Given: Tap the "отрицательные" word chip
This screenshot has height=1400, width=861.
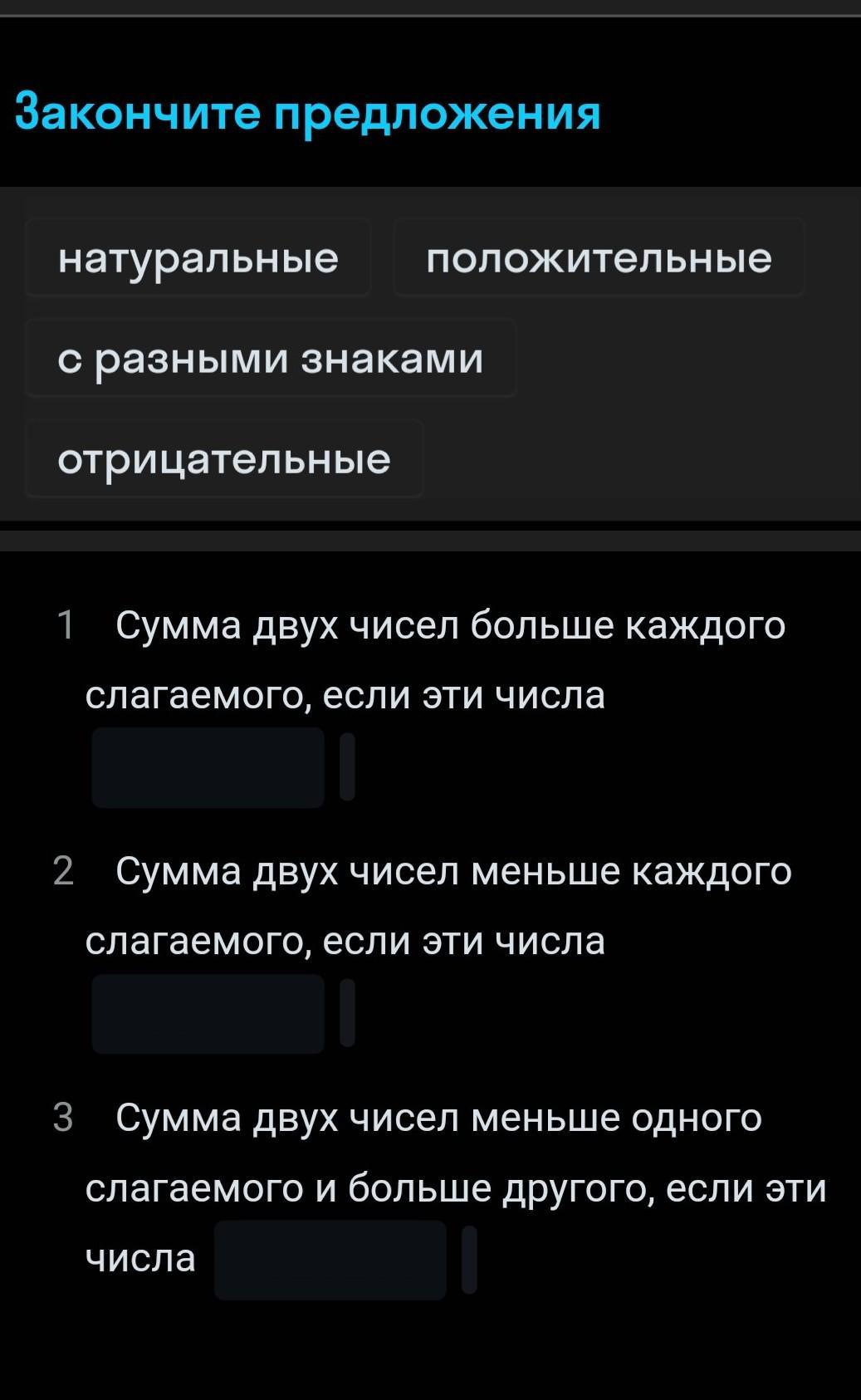Looking at the screenshot, I should [224, 459].
